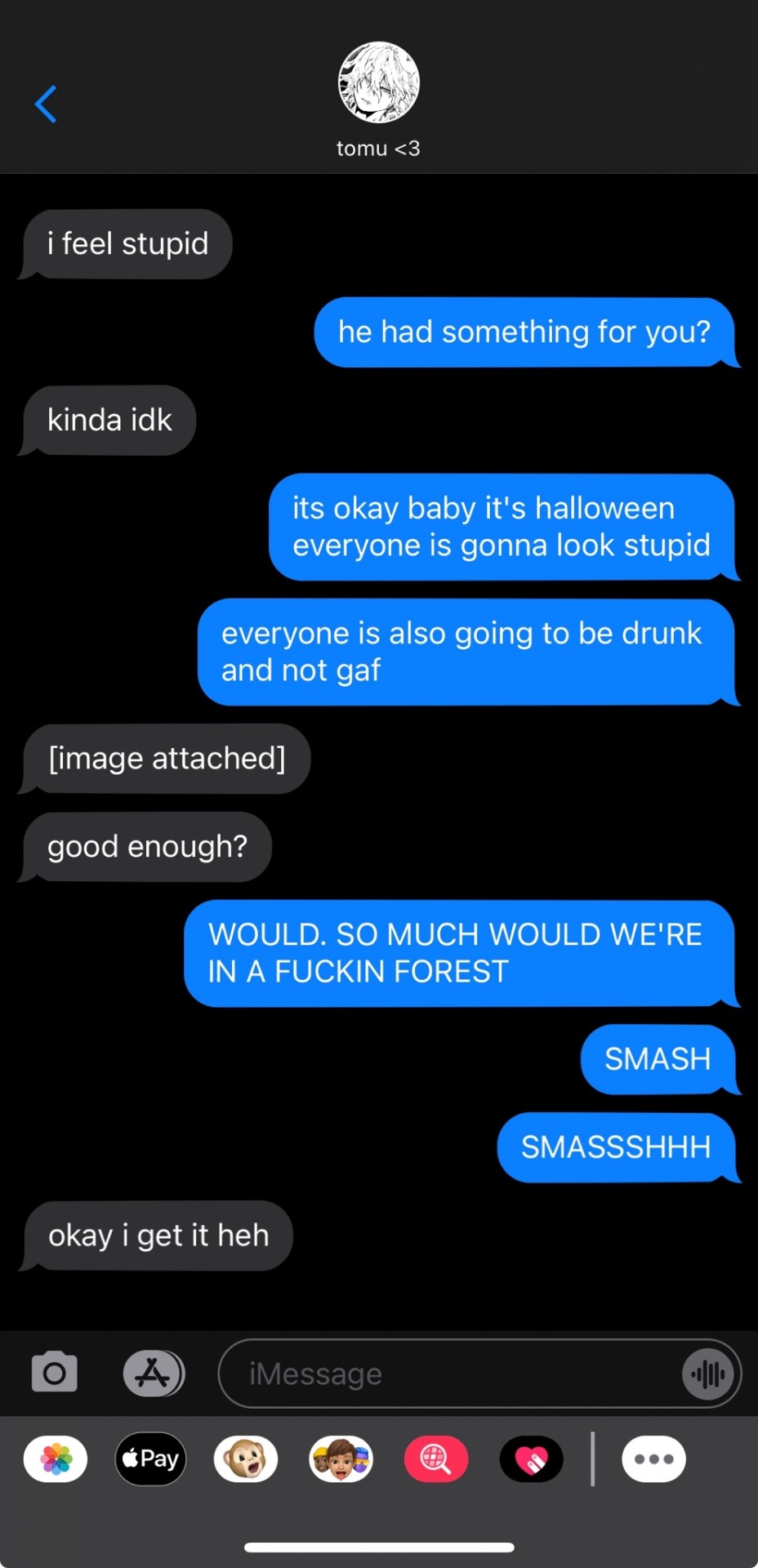Open the camera to take a photo
The height and width of the screenshot is (1568, 758).
pos(55,1373)
